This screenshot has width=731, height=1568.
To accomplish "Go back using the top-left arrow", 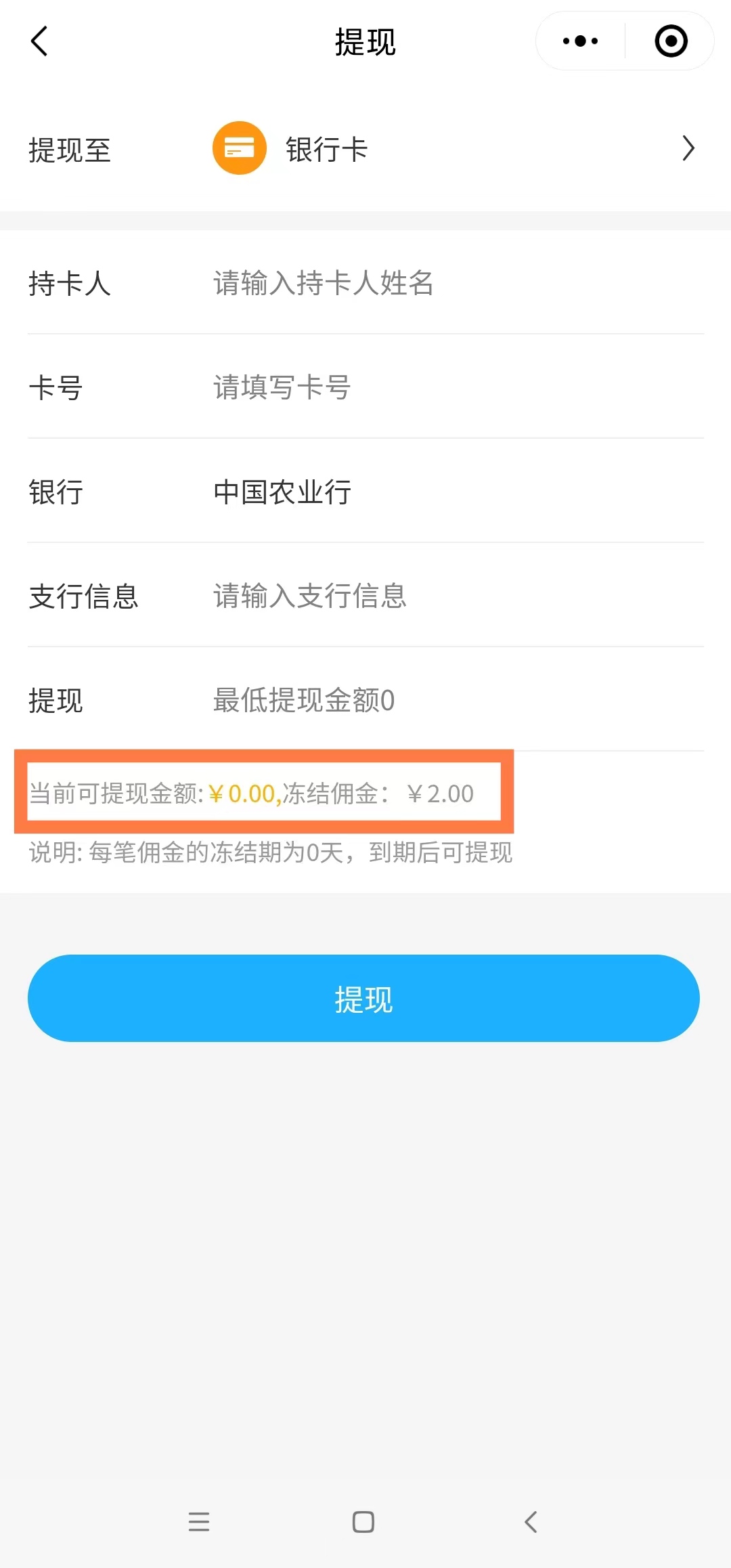I will [40, 41].
